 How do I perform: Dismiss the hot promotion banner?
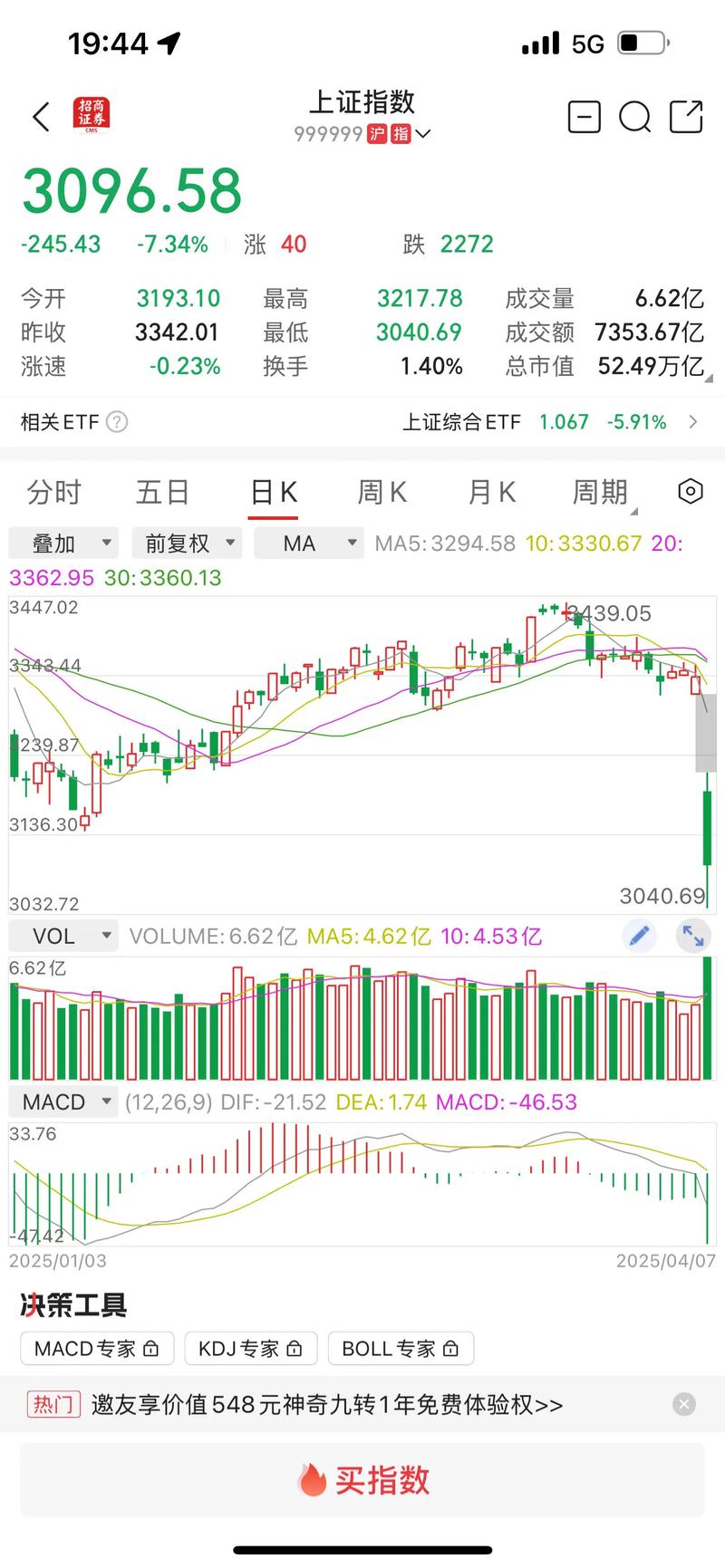click(684, 1404)
